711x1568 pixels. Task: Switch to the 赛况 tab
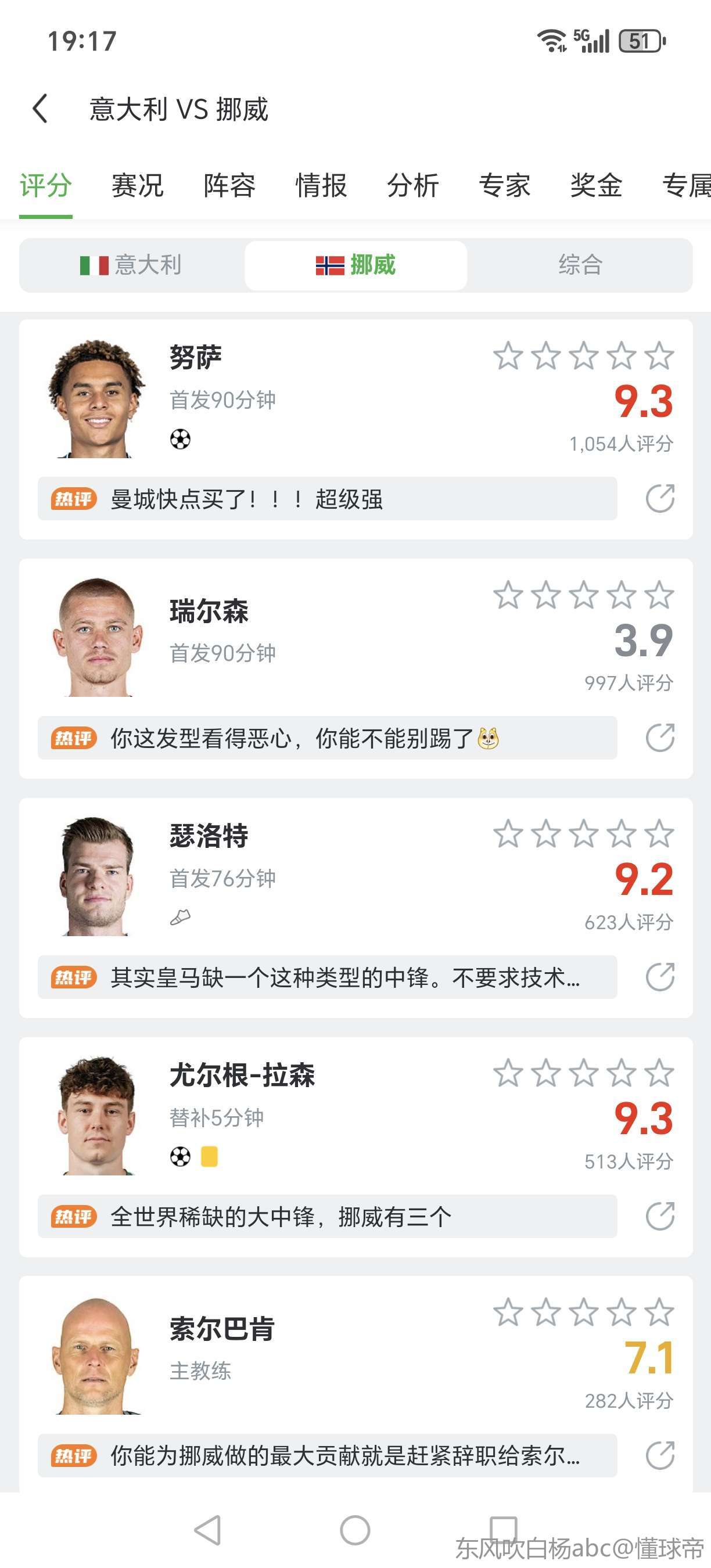click(138, 186)
